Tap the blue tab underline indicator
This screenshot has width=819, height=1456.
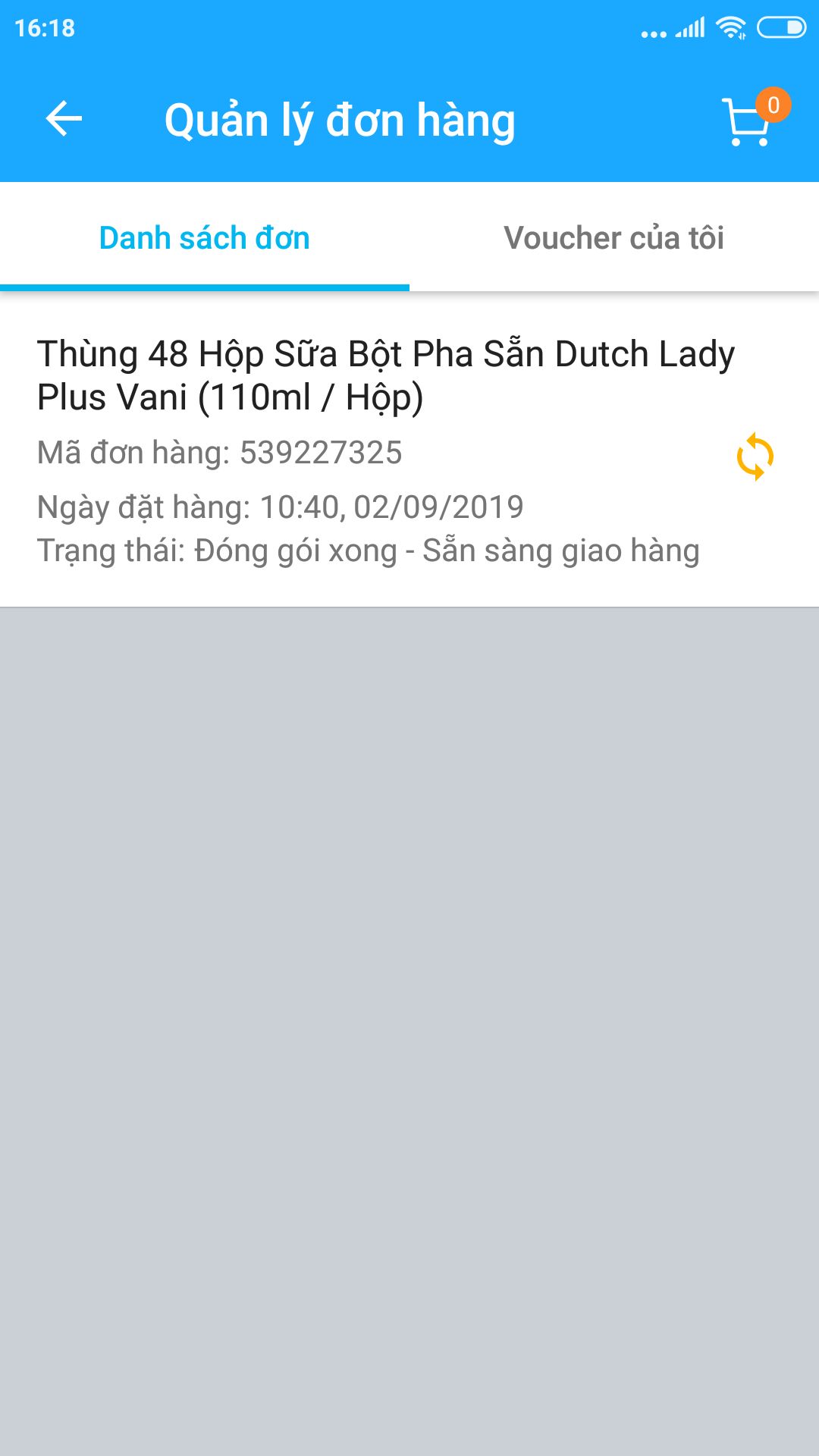tap(205, 287)
